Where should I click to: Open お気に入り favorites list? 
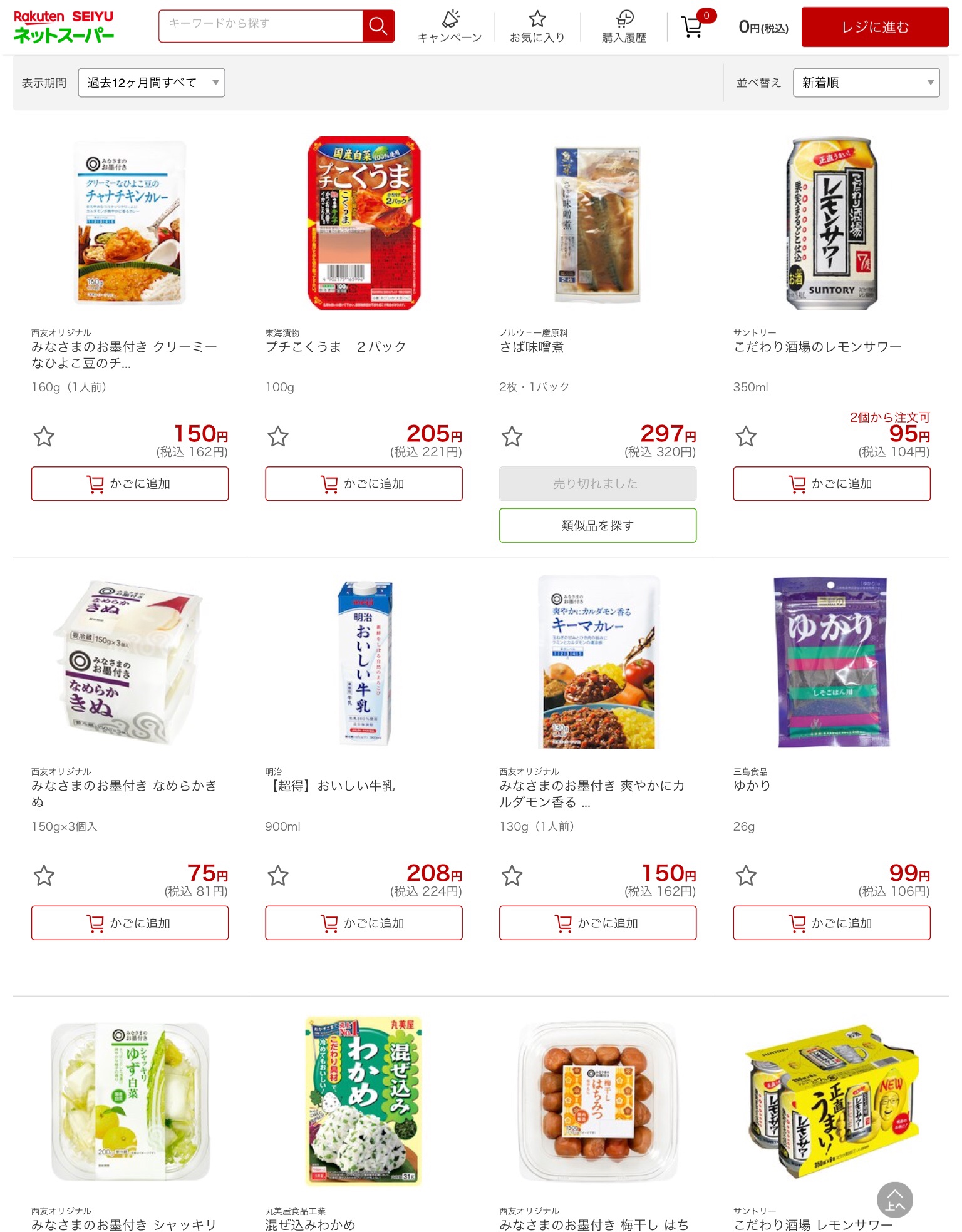click(x=537, y=27)
